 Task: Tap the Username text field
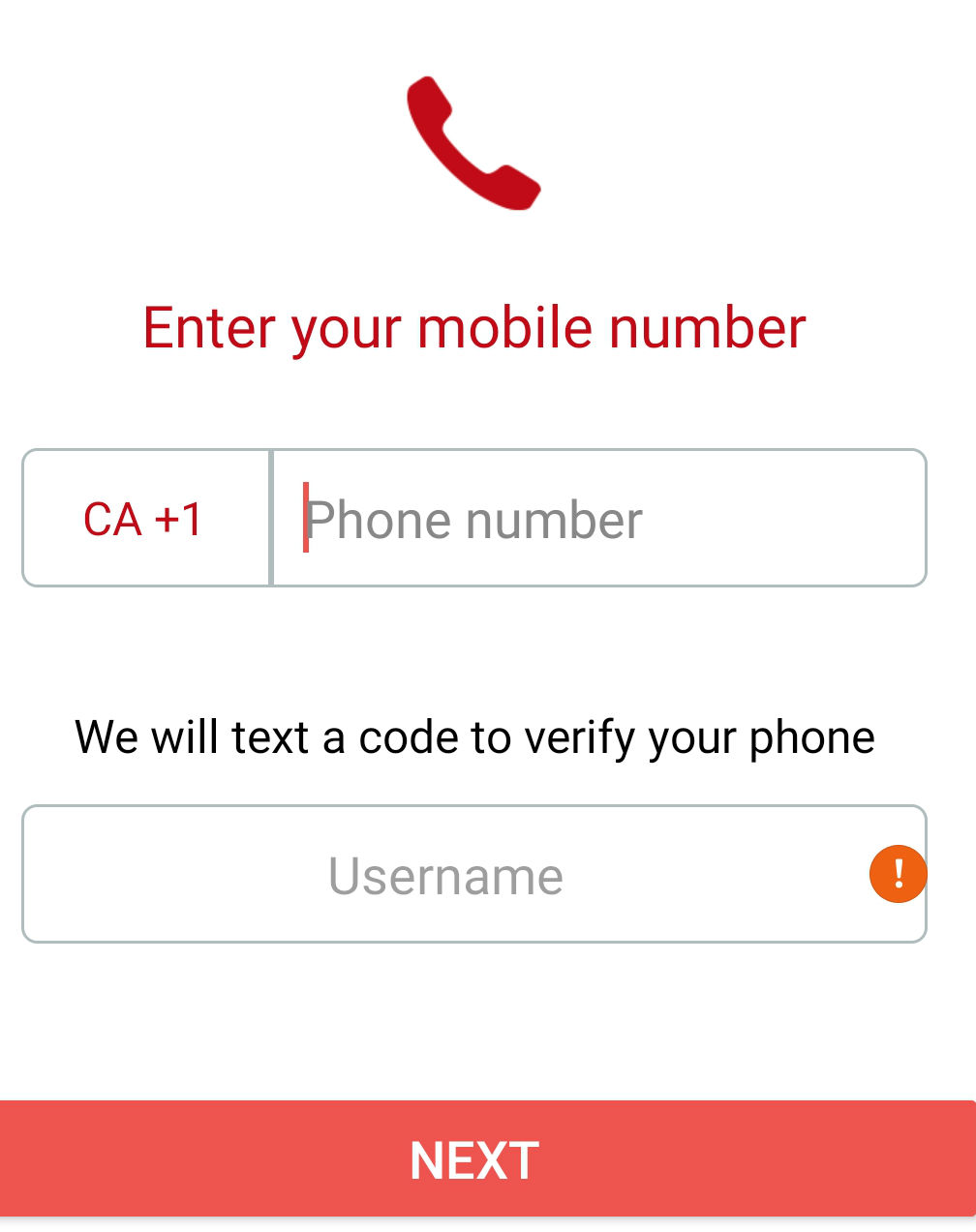pos(445,875)
